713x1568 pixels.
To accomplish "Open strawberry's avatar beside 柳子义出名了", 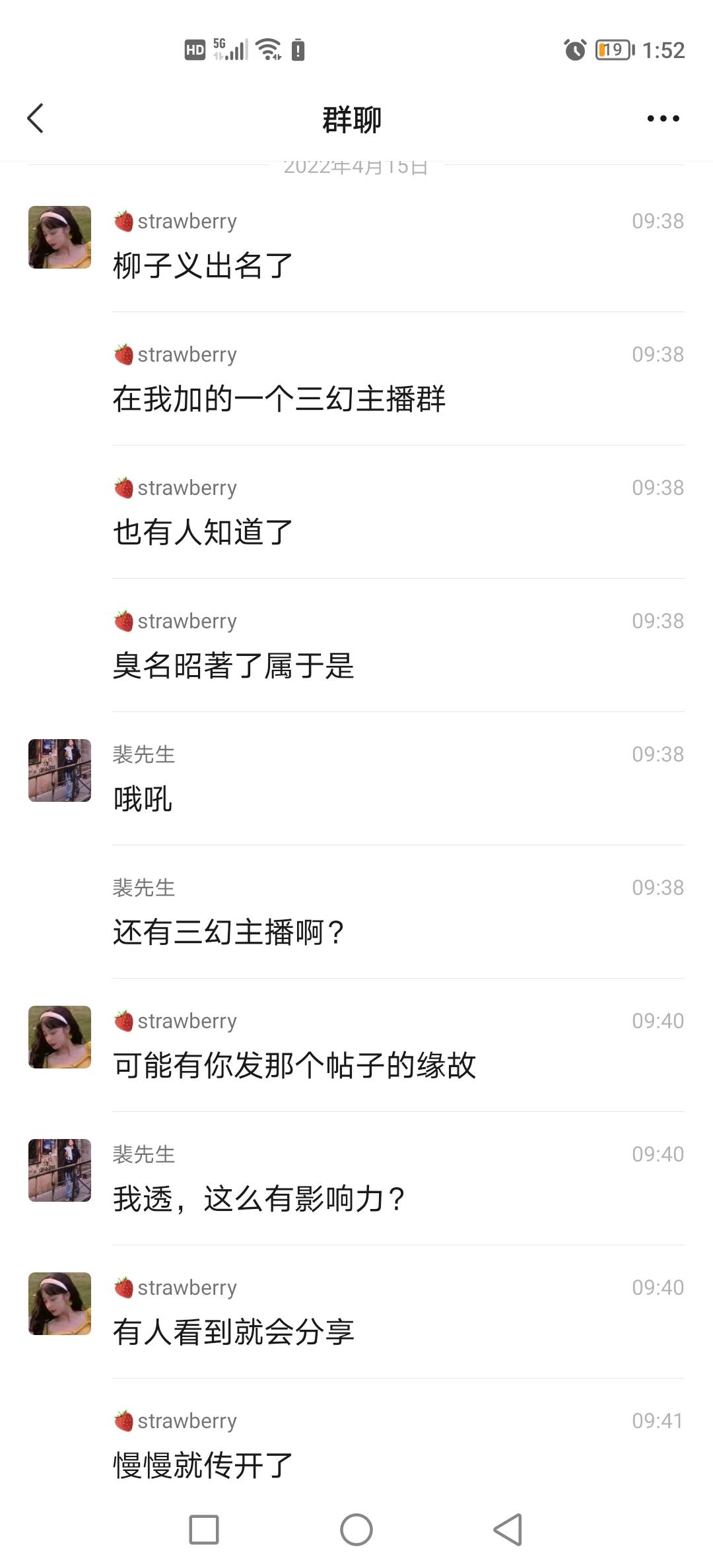I will coord(59,238).
